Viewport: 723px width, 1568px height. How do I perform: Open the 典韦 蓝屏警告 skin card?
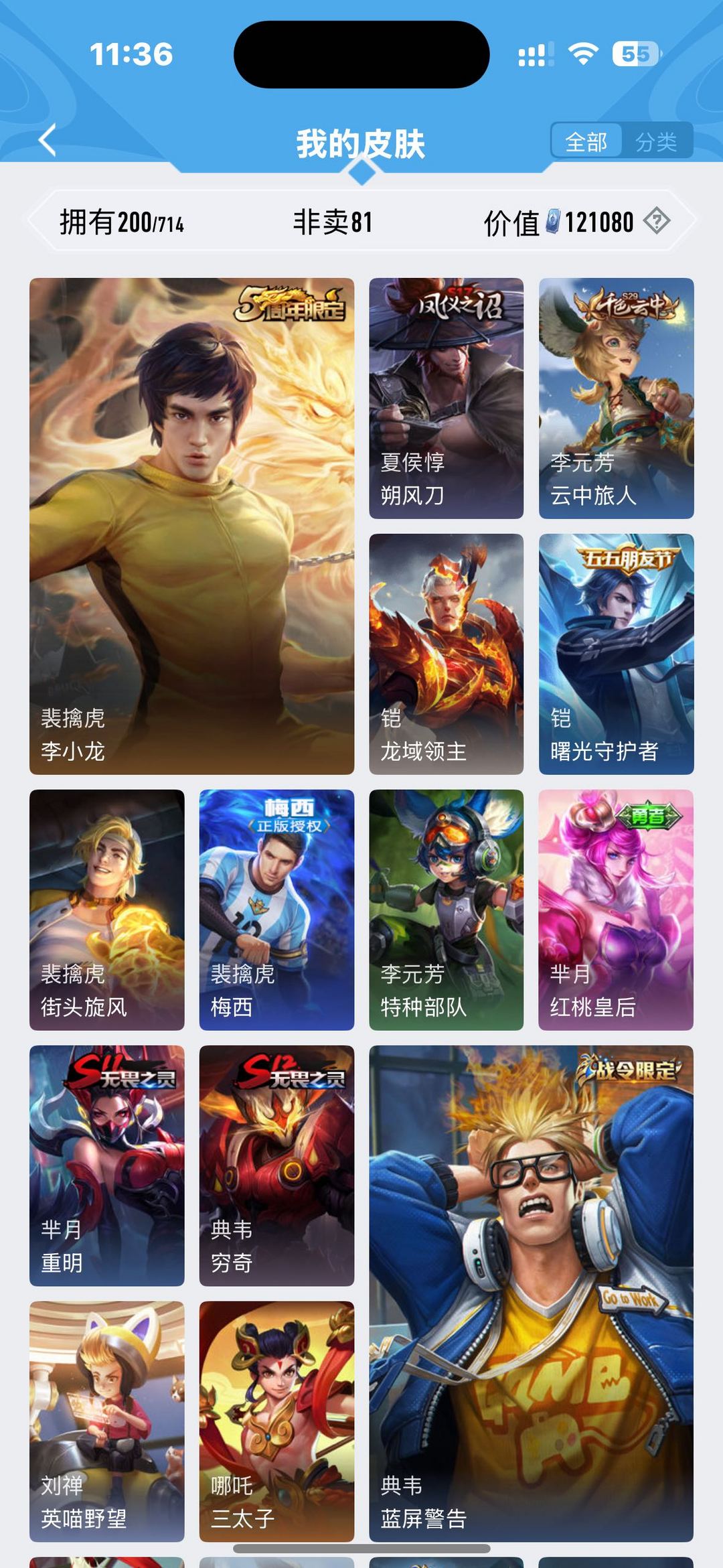tap(532, 1293)
